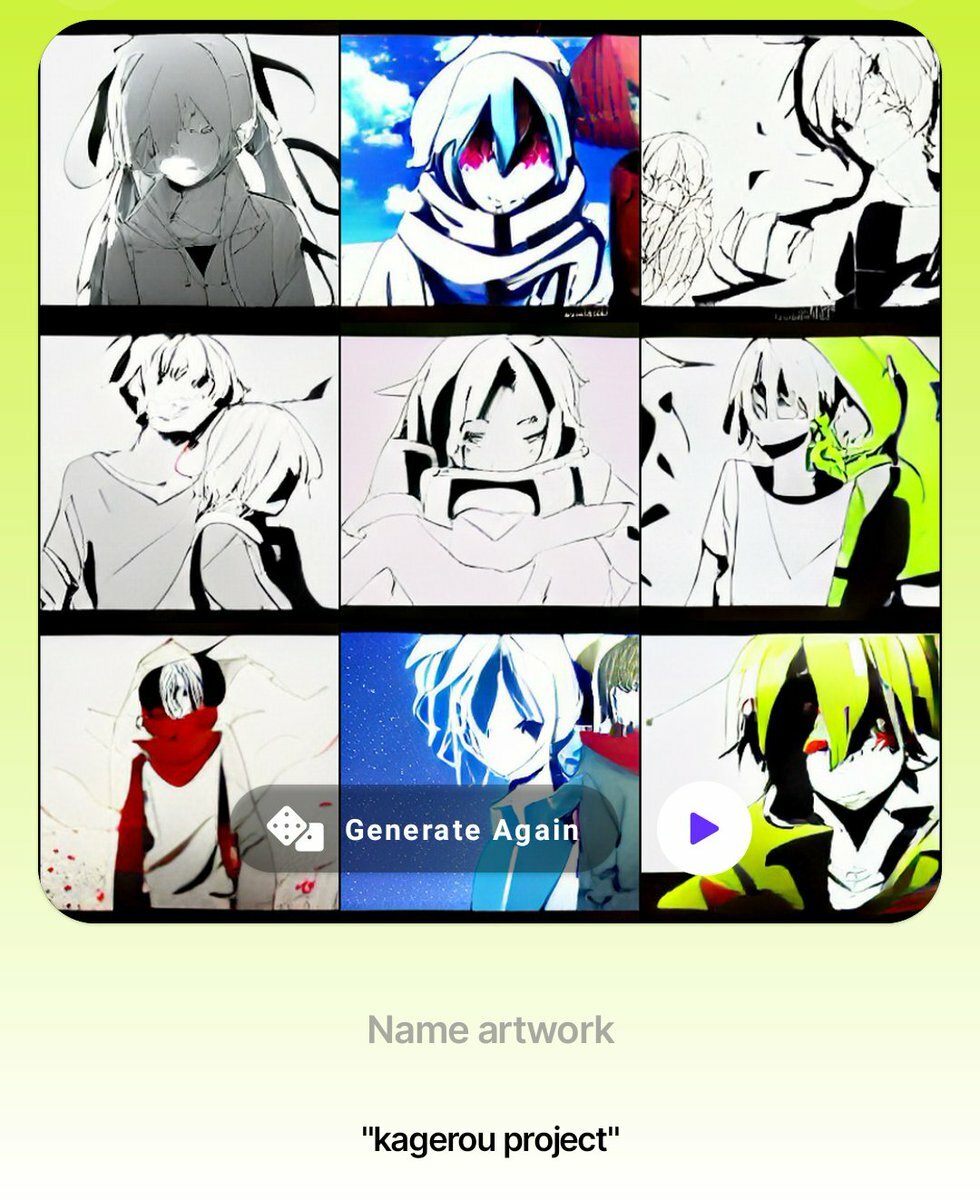Play the artwork generation video
980x1200 pixels.
click(704, 828)
